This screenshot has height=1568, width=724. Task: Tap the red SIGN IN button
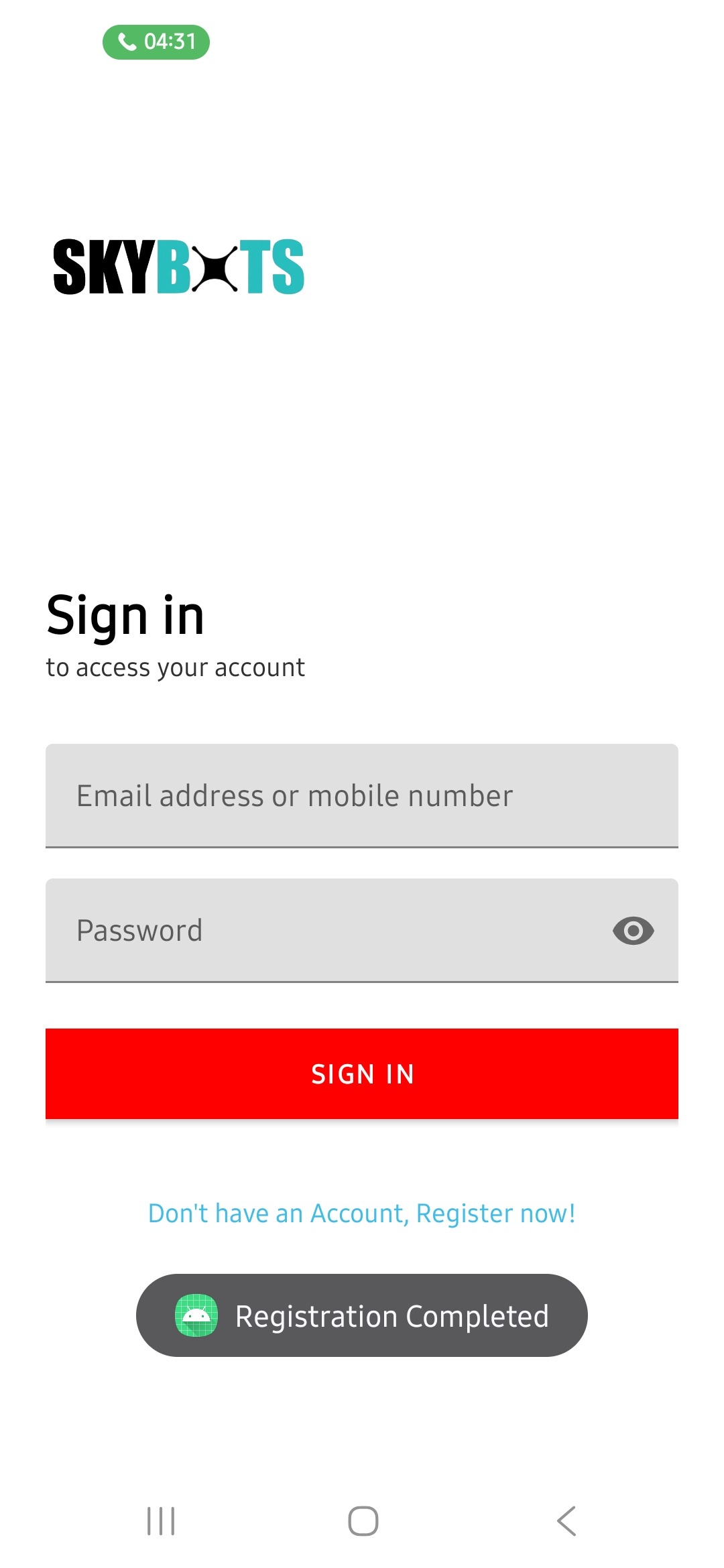point(362,1073)
